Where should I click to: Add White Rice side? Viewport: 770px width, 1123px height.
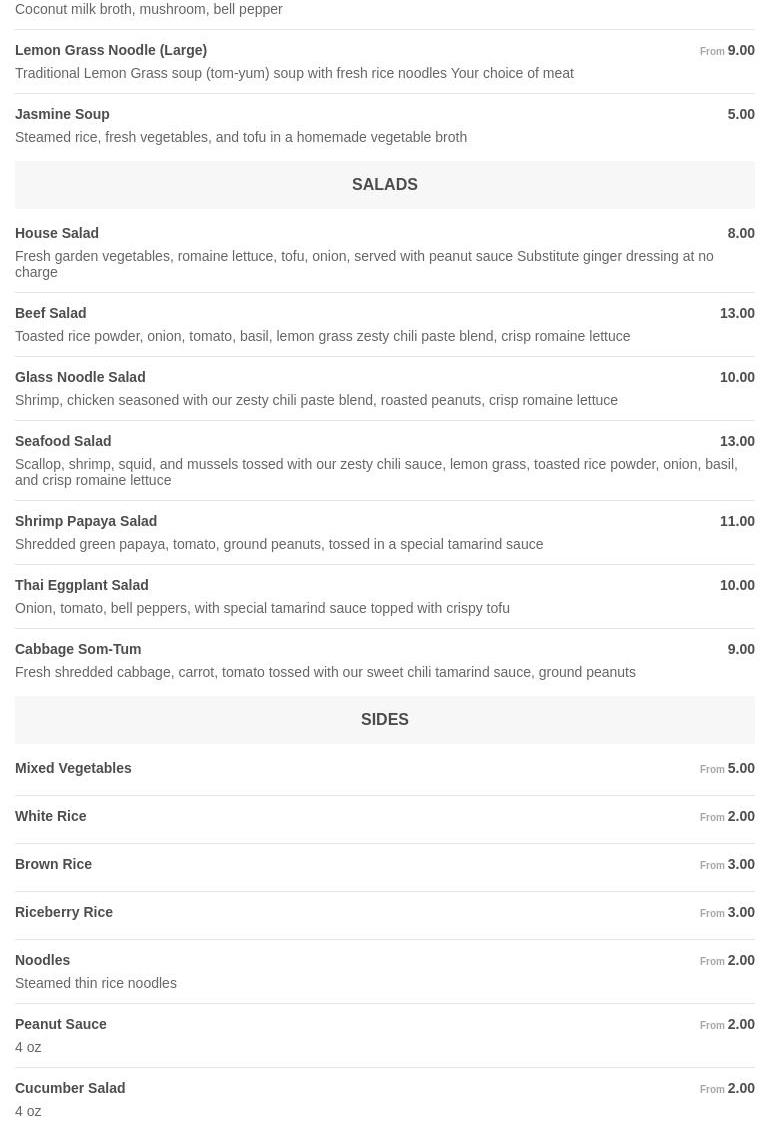(x=51, y=816)
